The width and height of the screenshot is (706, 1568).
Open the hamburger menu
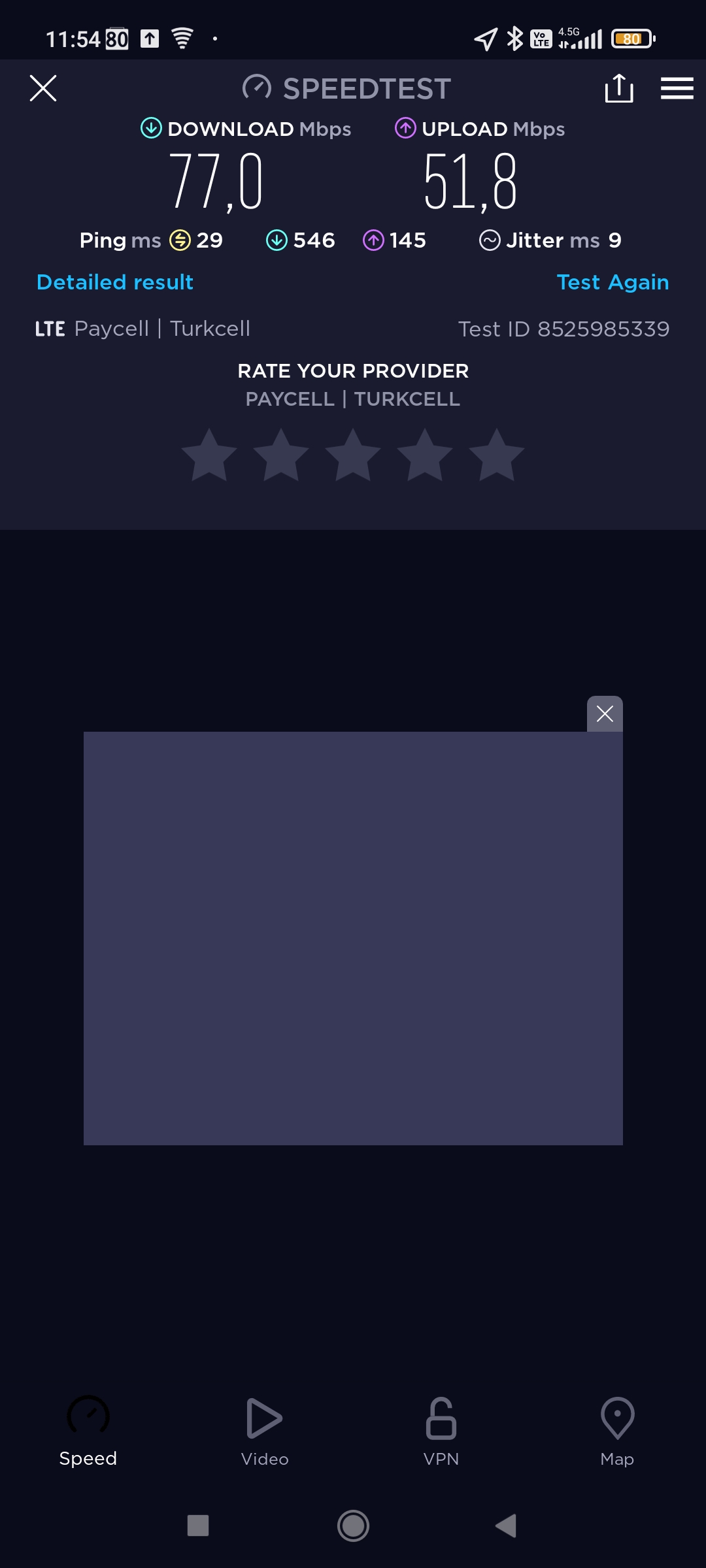677,88
